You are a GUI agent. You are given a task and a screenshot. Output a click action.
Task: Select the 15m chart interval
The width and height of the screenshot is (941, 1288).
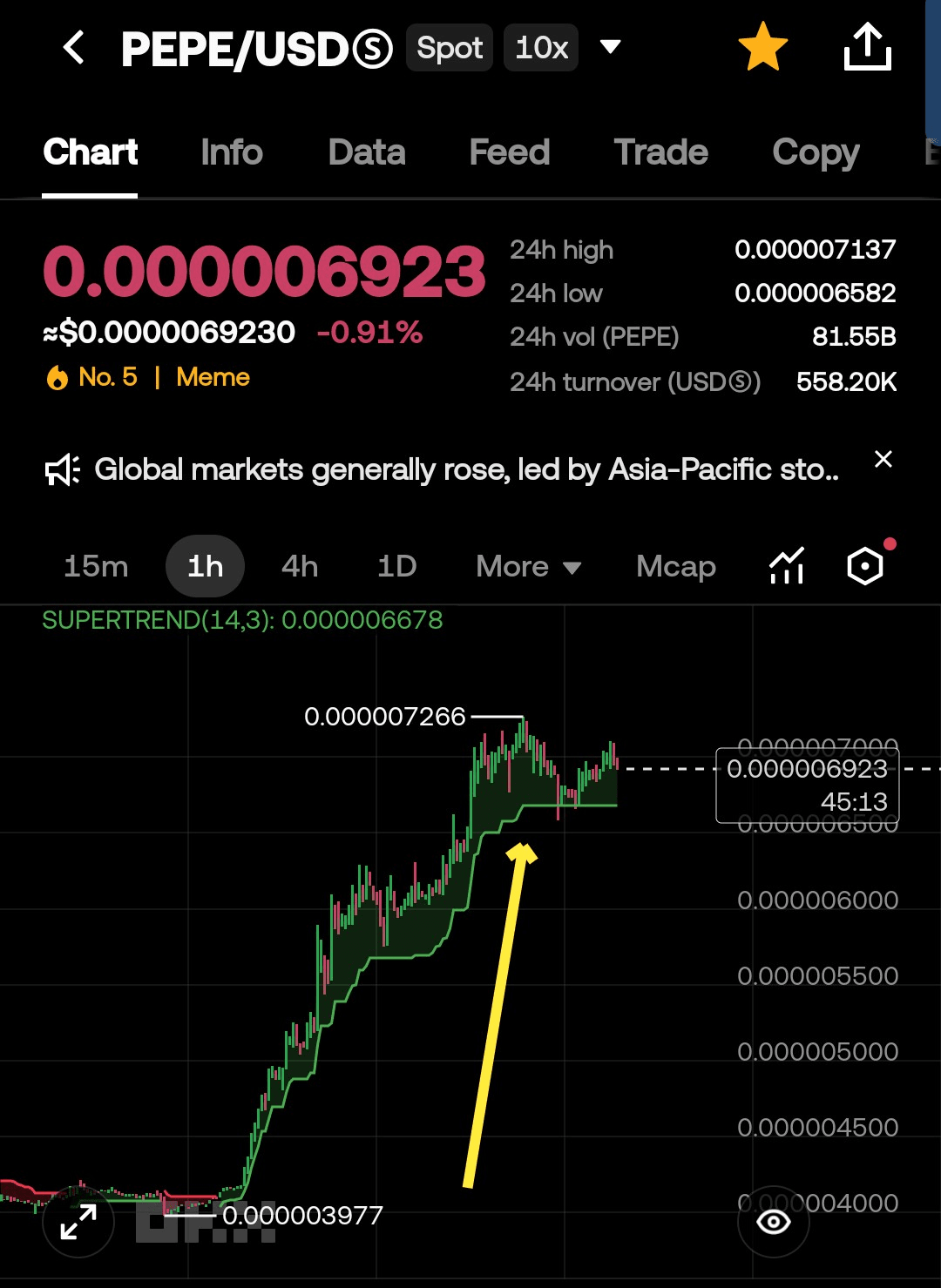(x=96, y=567)
